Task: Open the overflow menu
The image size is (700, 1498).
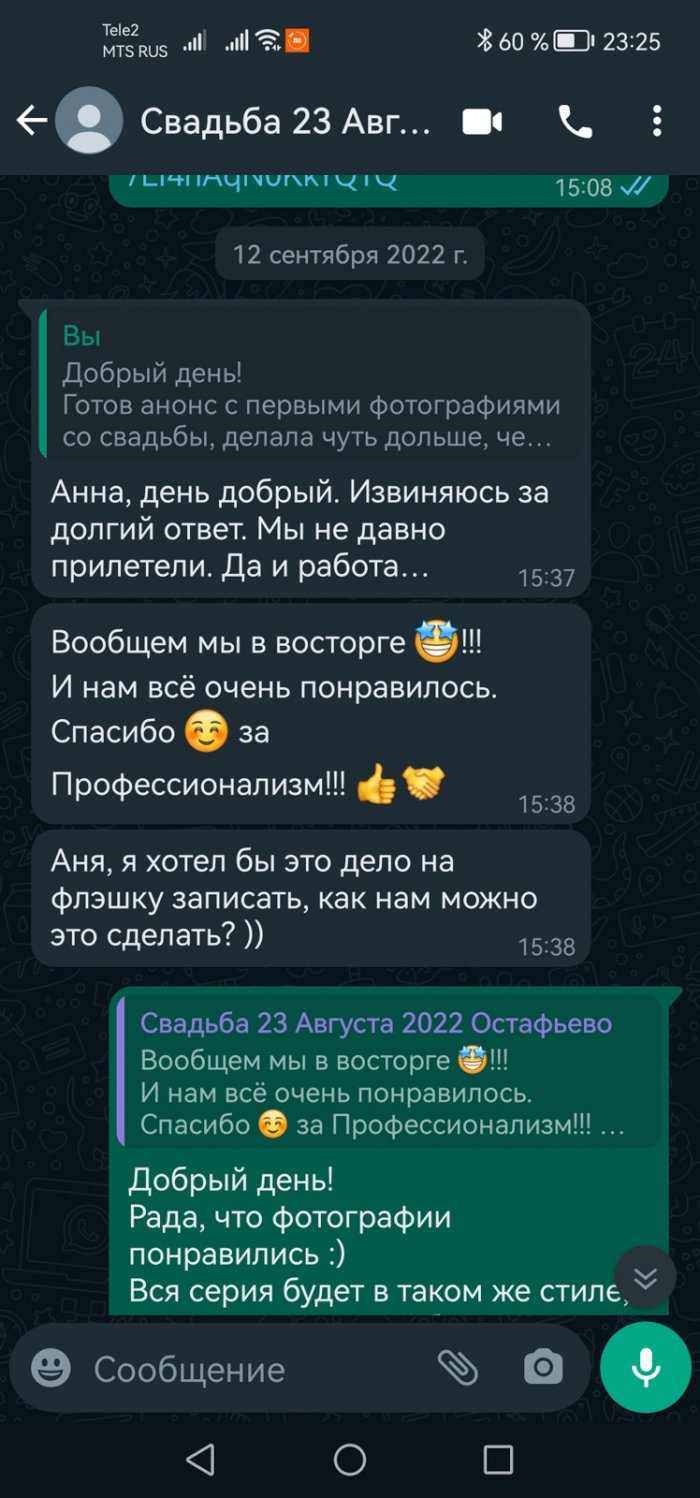Action: 656,122
